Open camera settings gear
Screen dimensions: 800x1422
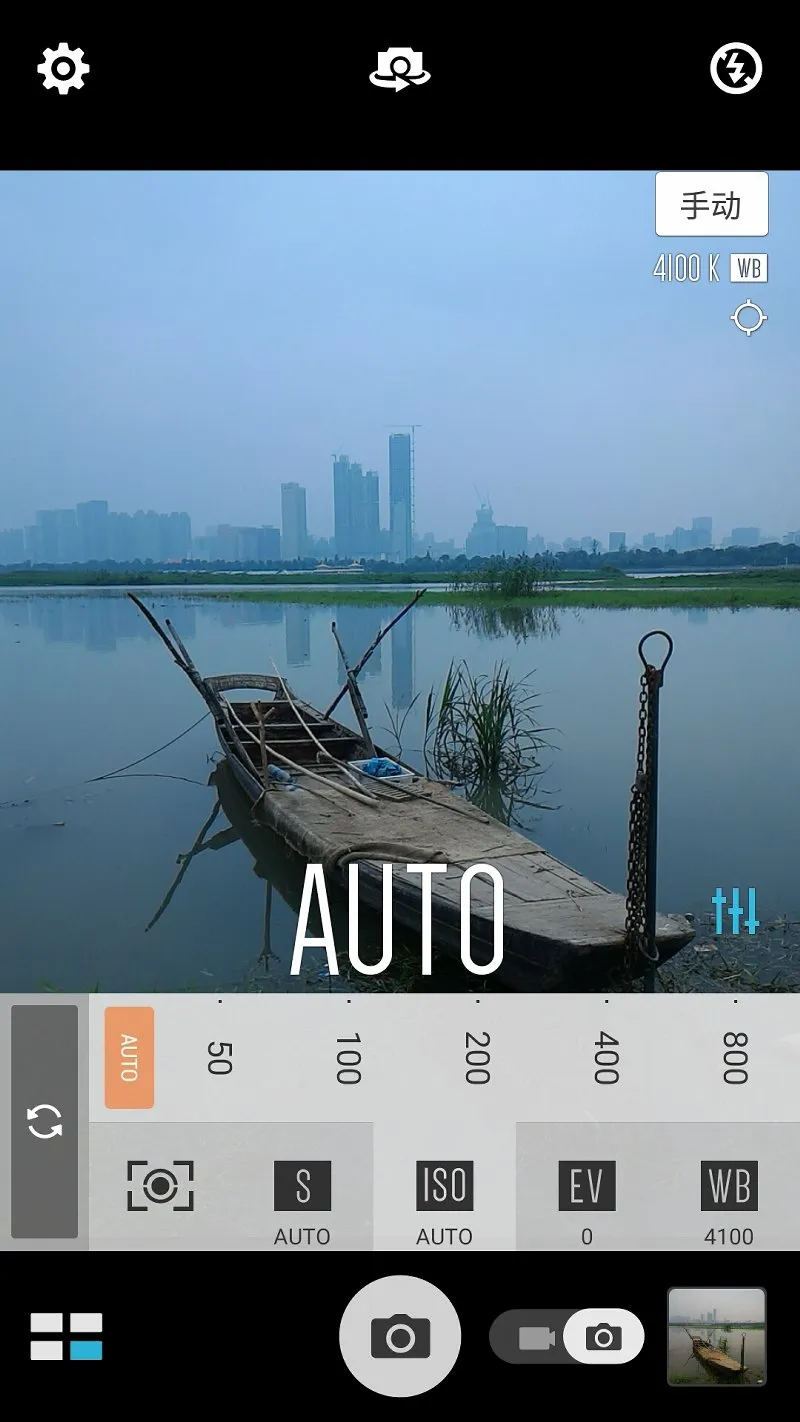coord(63,69)
